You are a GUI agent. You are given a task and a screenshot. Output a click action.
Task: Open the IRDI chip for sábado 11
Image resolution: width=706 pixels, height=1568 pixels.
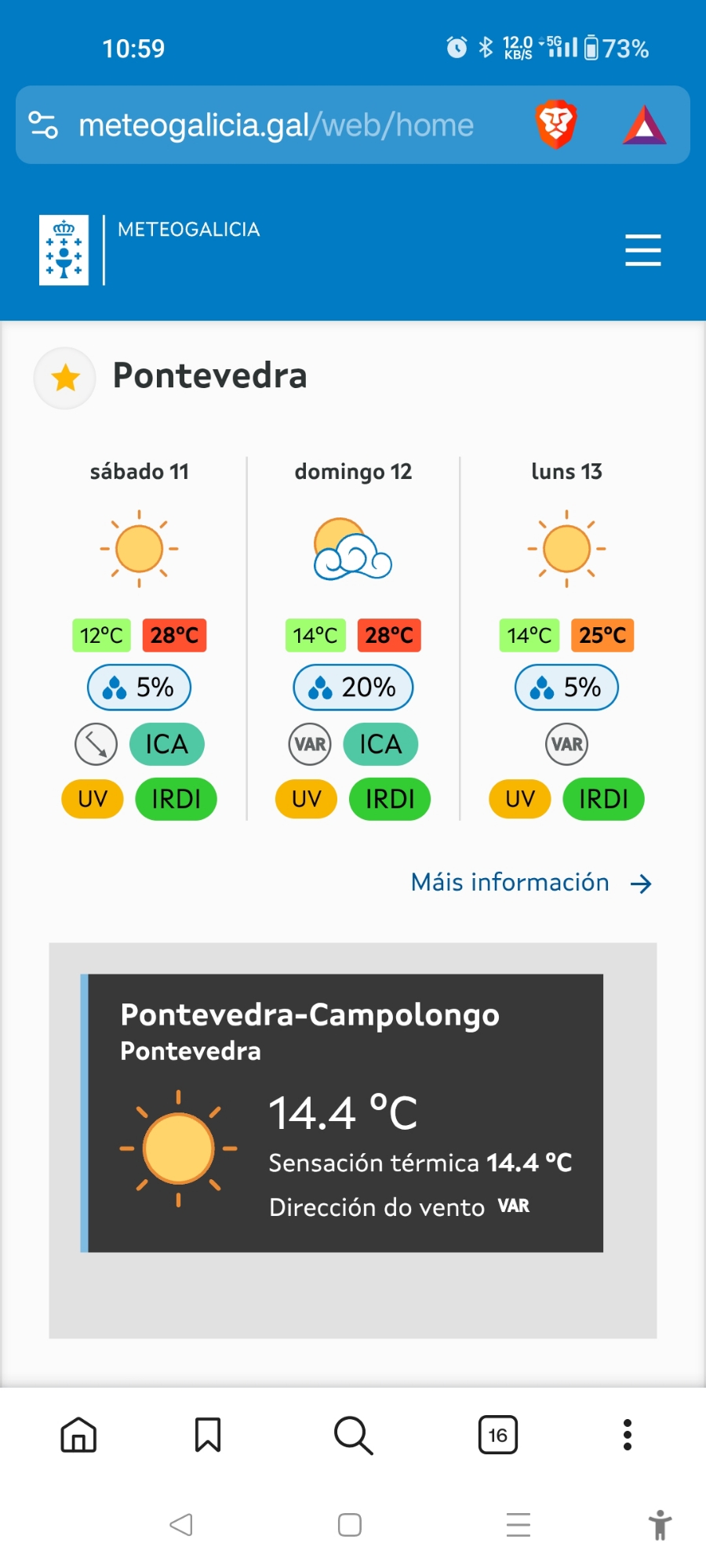point(176,799)
